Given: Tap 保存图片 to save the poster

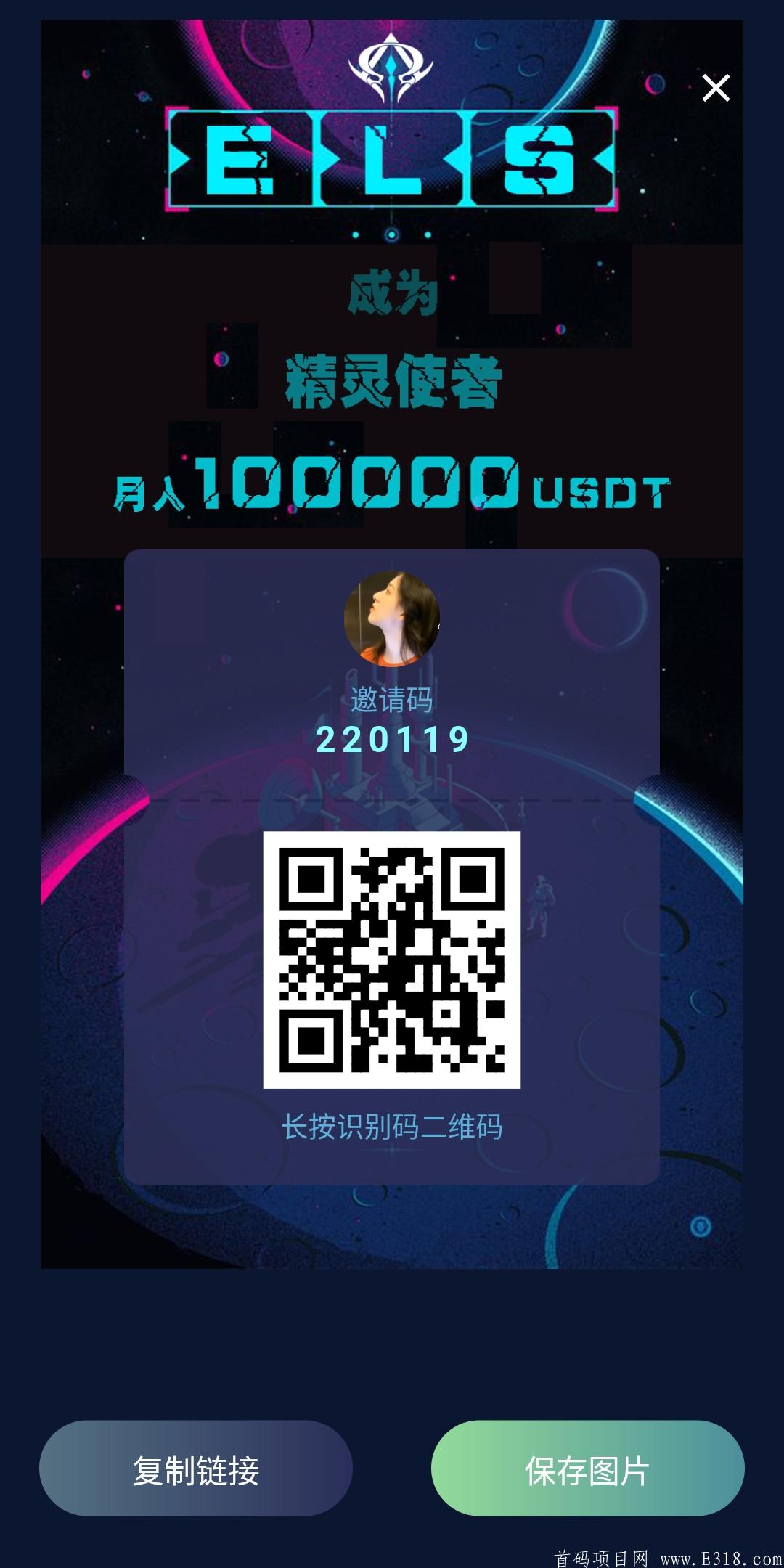Looking at the screenshot, I should click(587, 1471).
